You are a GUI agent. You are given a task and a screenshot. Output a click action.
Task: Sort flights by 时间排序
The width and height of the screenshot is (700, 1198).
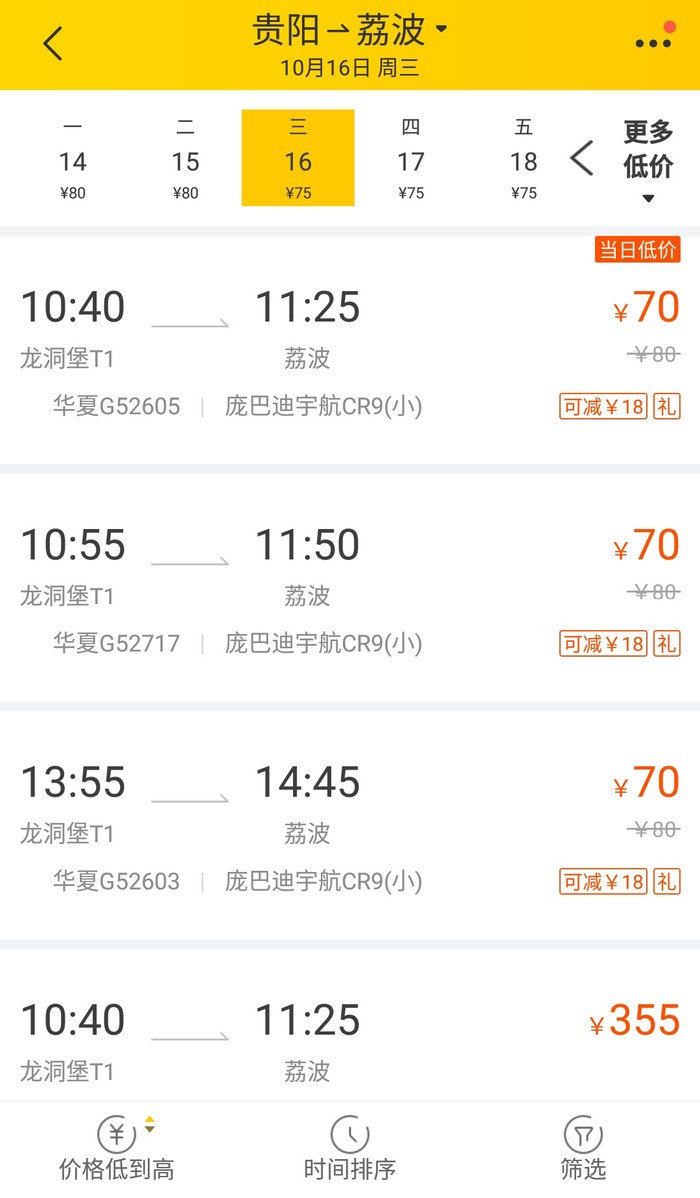[x=350, y=1150]
